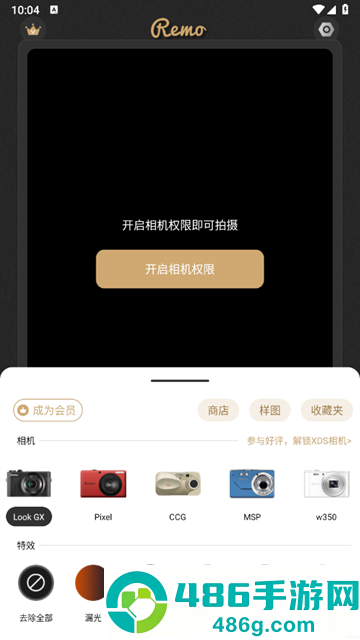Open the link to unlock the XDS camera
The width and height of the screenshot is (360, 640).
click(299, 441)
